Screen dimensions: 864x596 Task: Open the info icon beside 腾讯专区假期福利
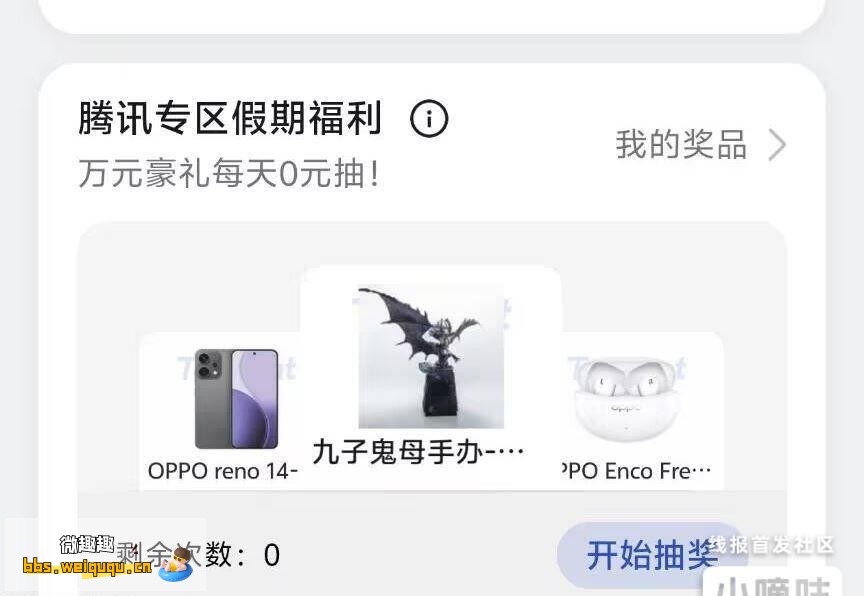click(429, 119)
